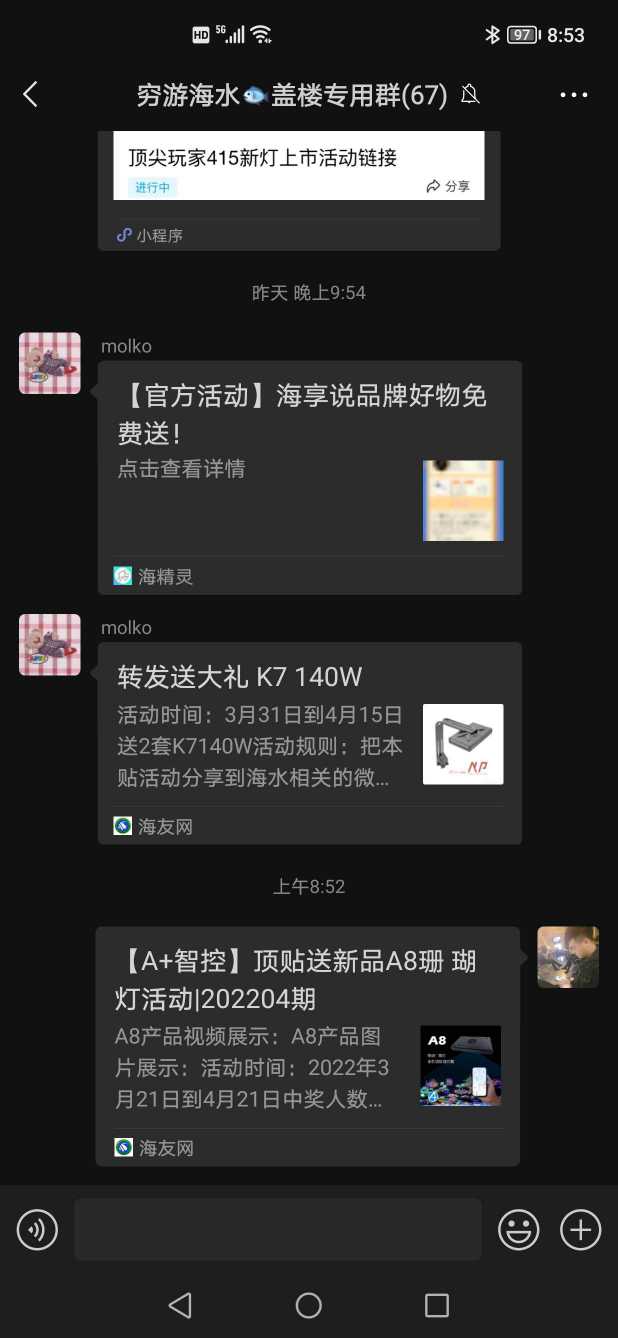Go back from the group chat
The height and width of the screenshot is (1338, 618).
[30, 95]
